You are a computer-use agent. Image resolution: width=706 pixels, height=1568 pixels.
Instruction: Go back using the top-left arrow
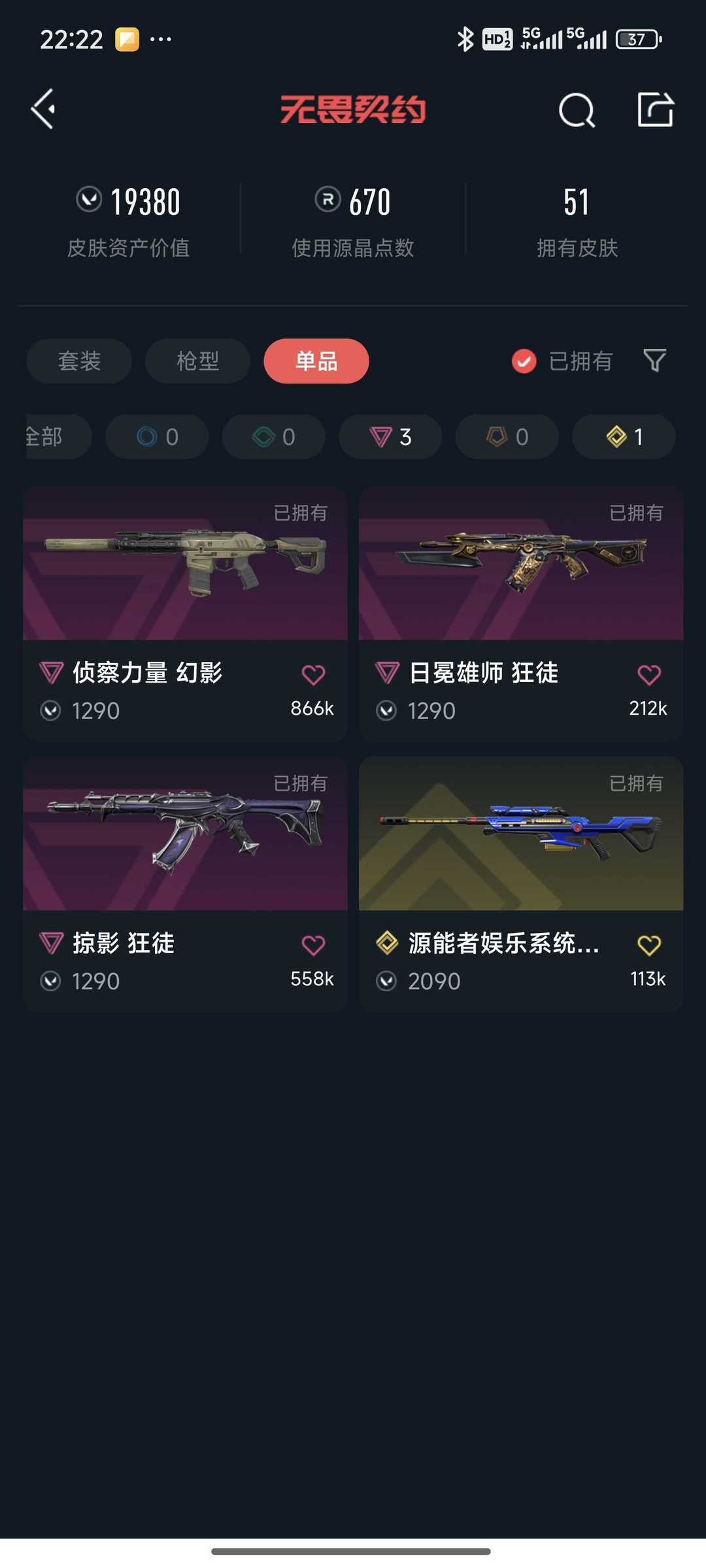(x=43, y=109)
